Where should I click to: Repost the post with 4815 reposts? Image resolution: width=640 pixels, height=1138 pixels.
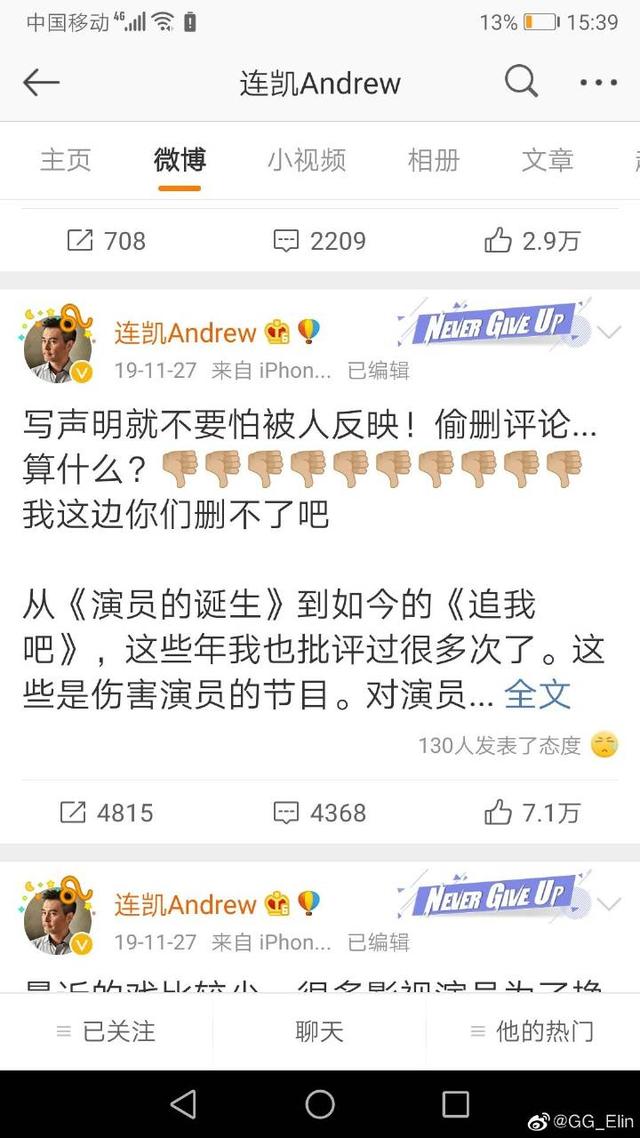click(x=106, y=812)
